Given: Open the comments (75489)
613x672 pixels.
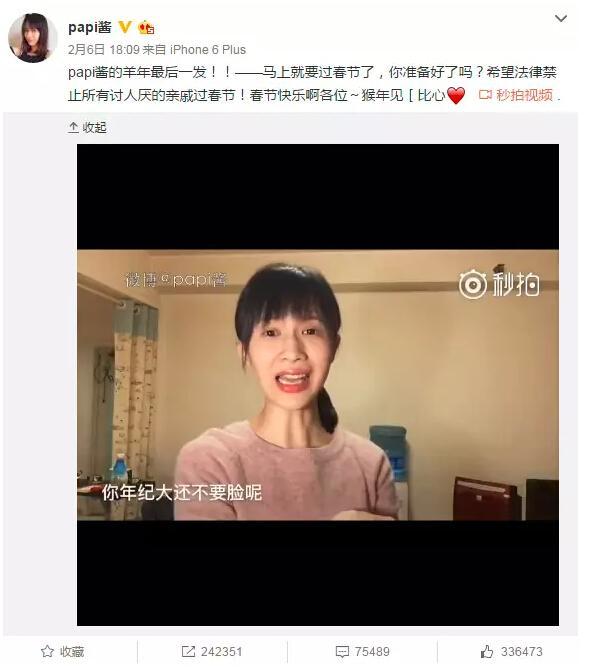Looking at the screenshot, I should [363, 651].
